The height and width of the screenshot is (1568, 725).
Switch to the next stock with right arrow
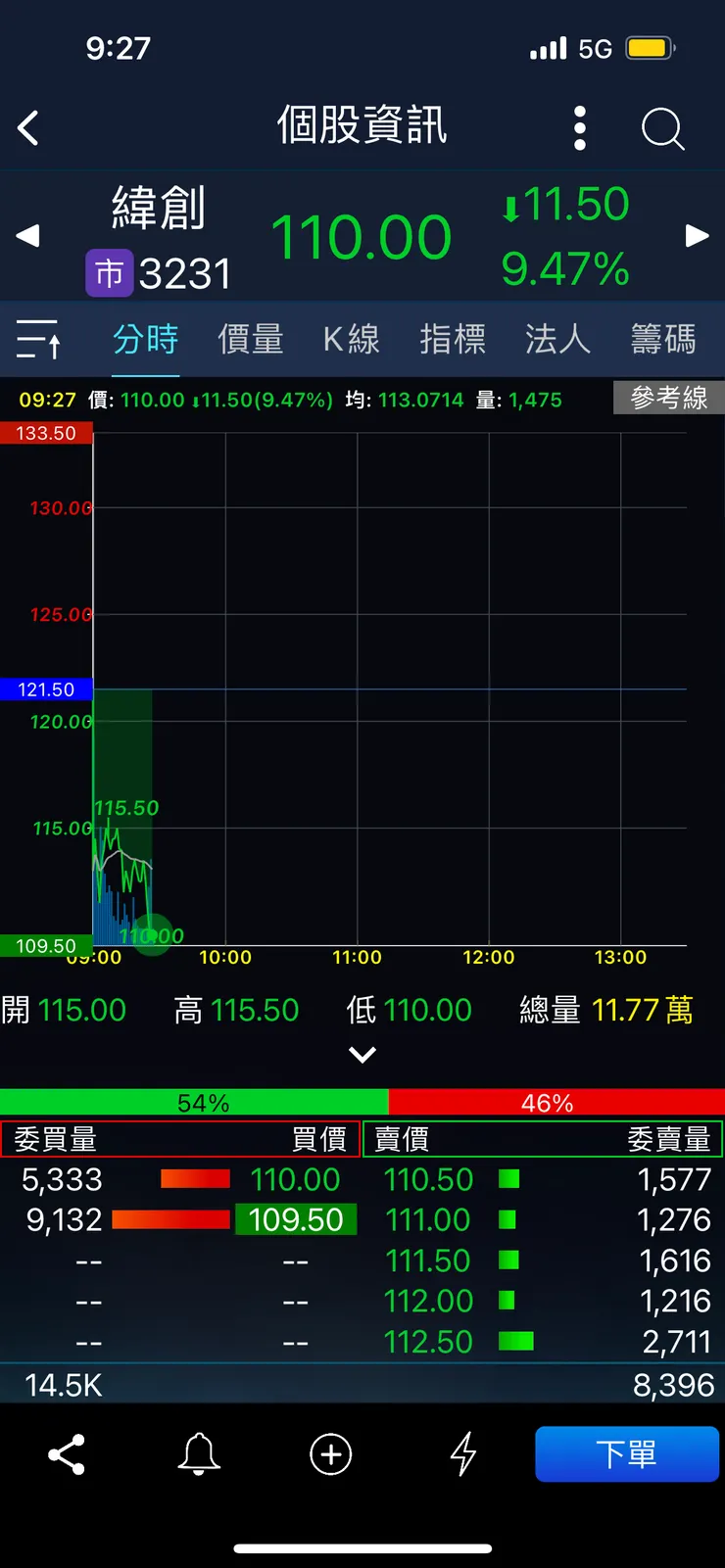click(697, 235)
